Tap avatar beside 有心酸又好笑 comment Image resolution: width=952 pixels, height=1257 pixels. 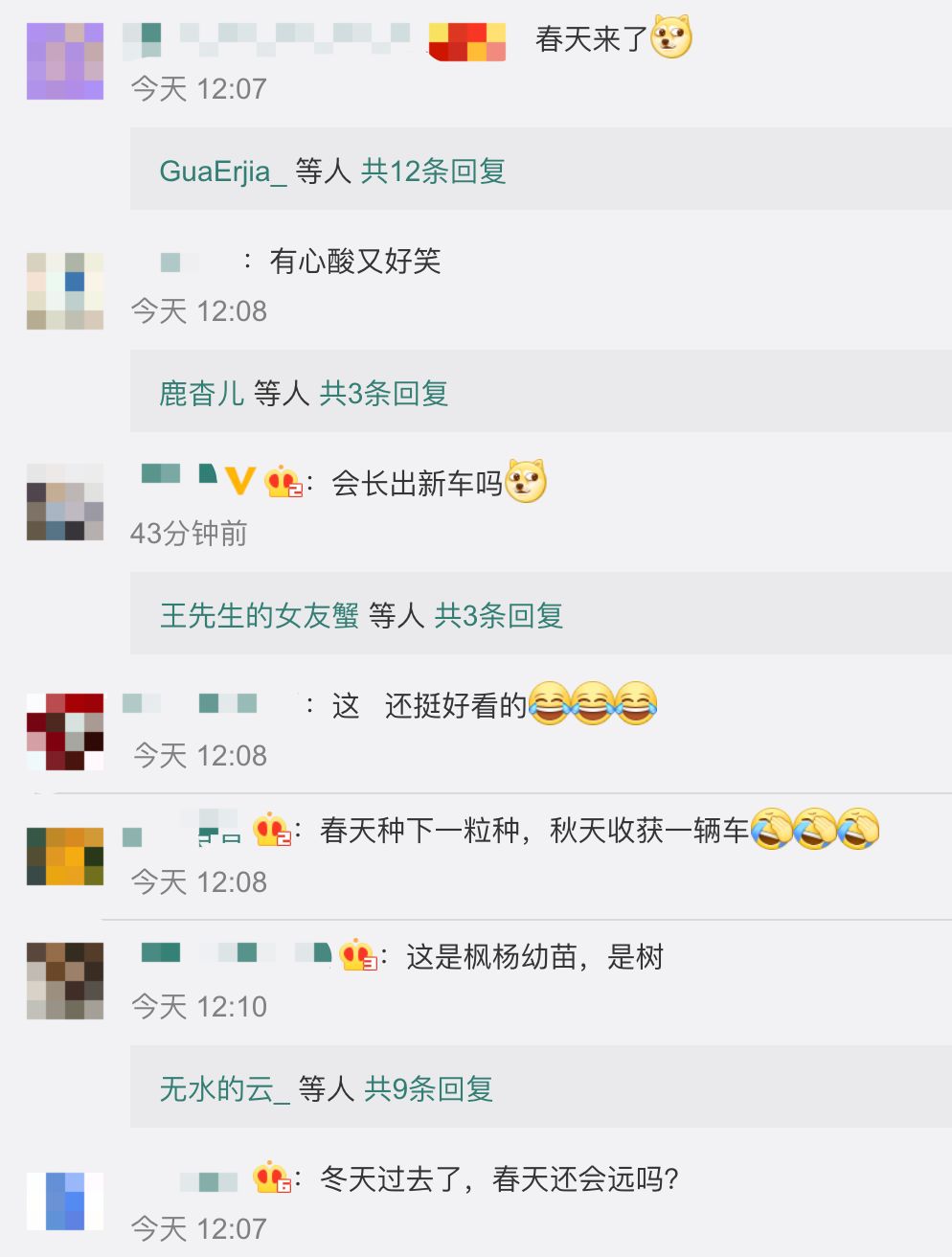coord(65,291)
